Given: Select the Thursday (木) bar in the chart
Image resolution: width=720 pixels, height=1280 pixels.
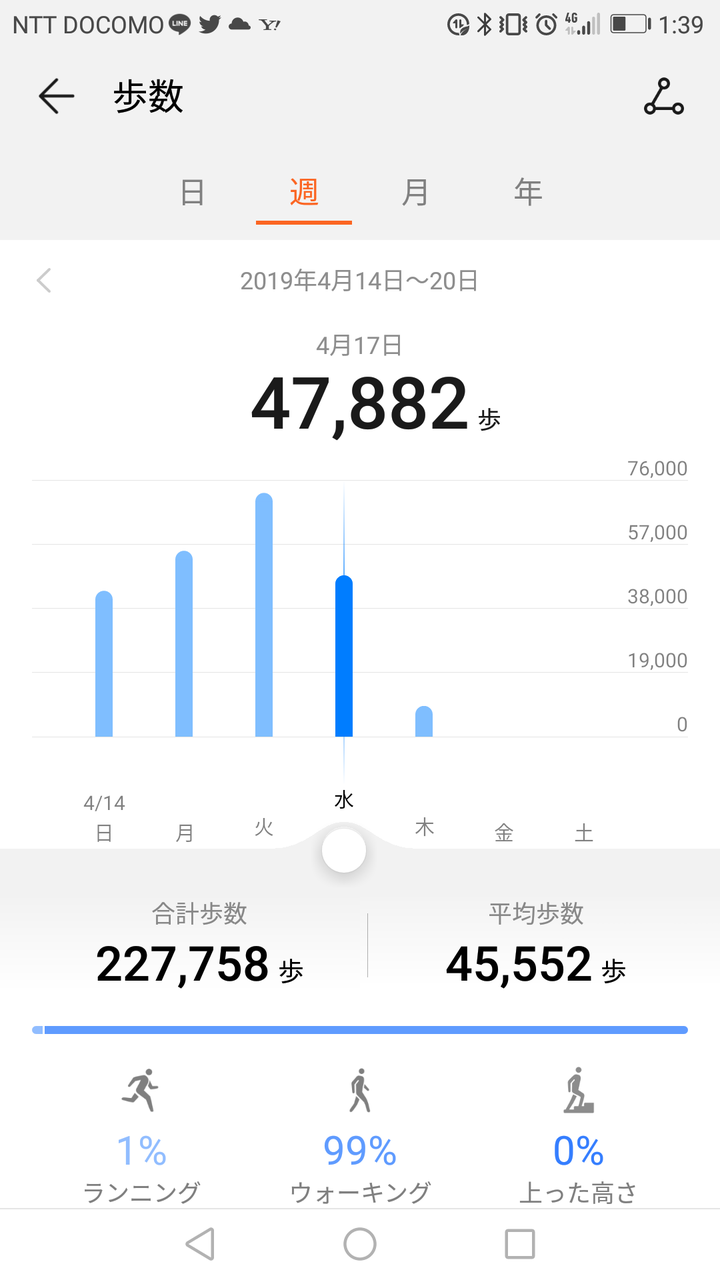Looking at the screenshot, I should (424, 722).
